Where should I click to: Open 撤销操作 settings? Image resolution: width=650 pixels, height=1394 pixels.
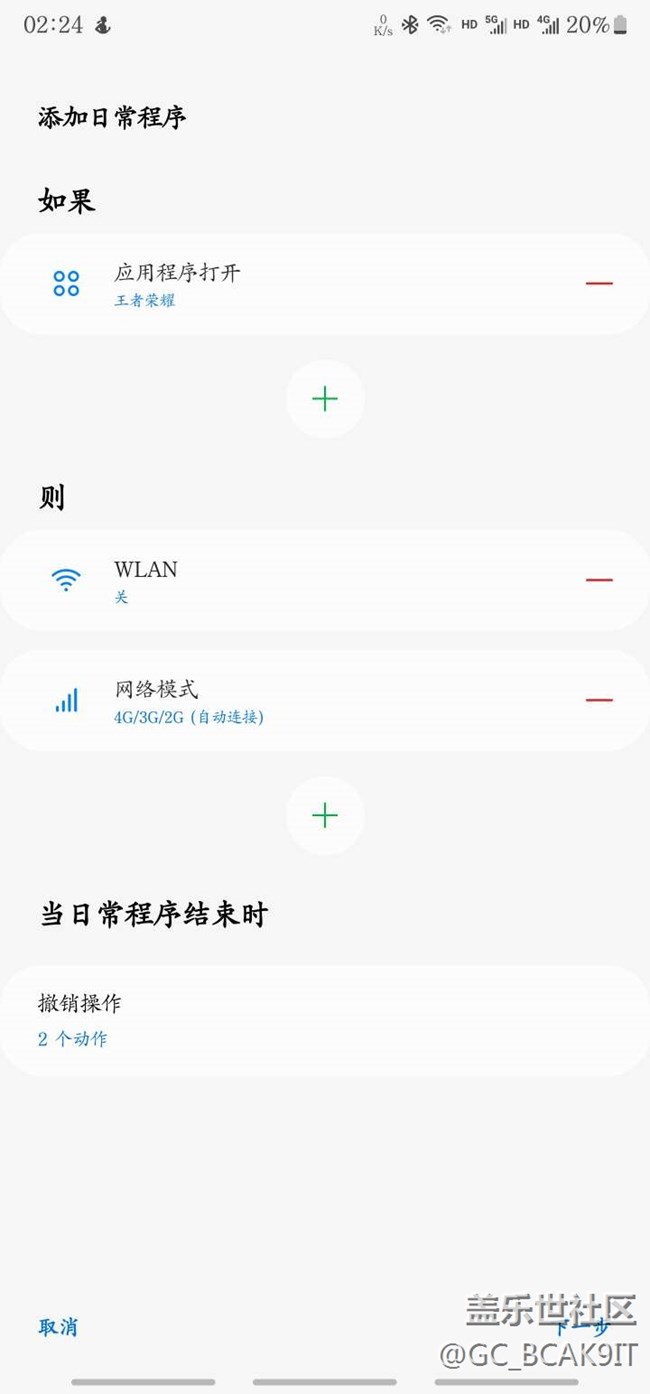pos(325,1020)
